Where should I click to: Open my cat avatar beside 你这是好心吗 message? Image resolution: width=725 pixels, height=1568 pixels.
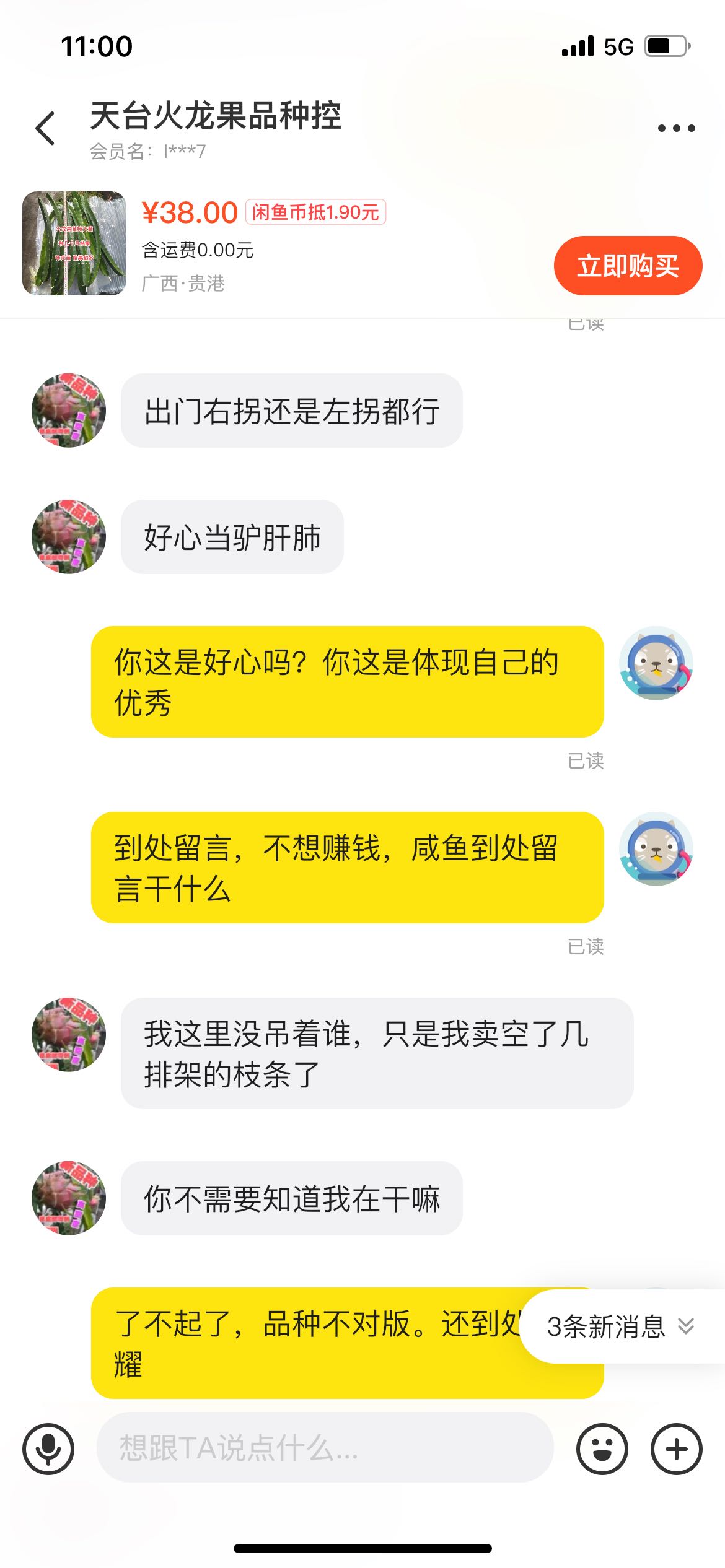click(656, 663)
